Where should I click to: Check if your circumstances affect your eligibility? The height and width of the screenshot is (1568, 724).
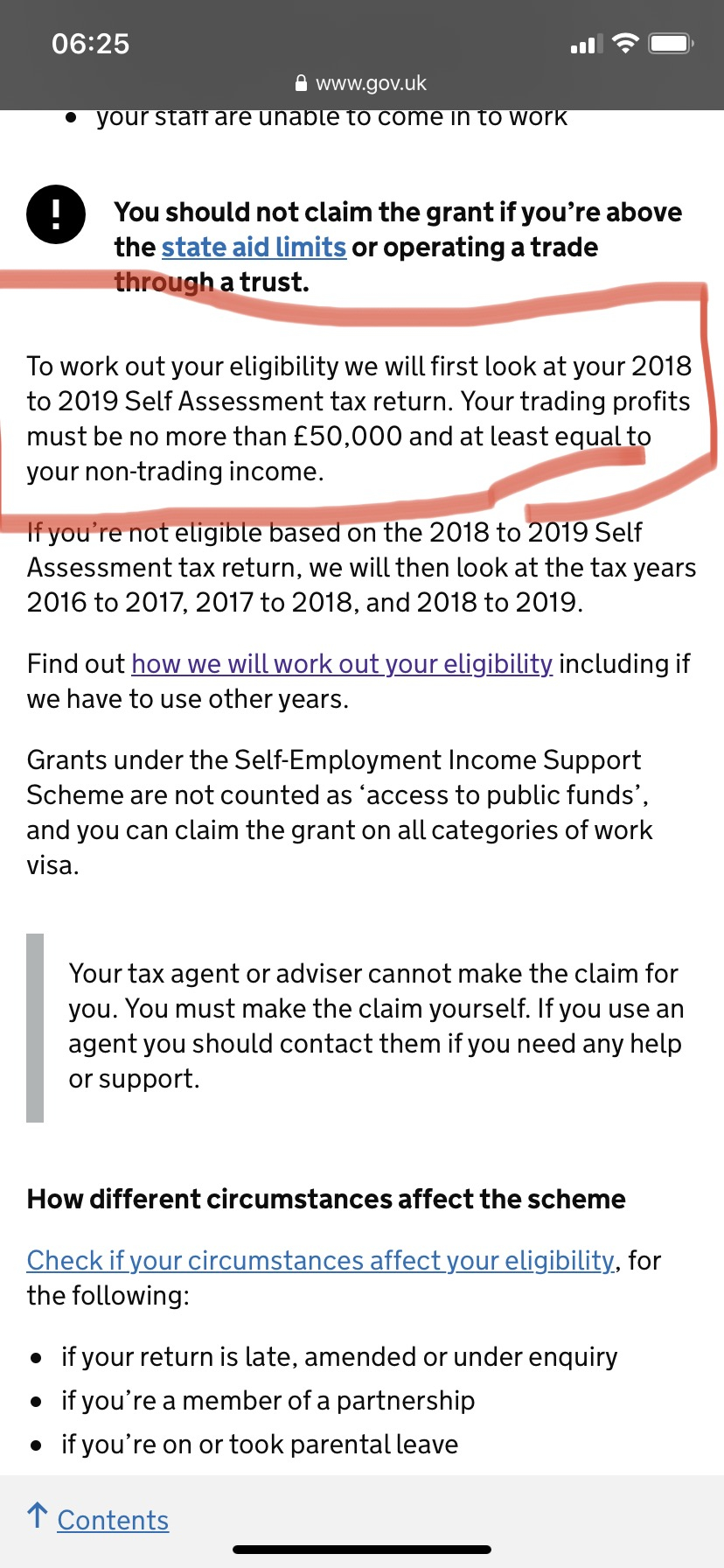click(321, 1261)
